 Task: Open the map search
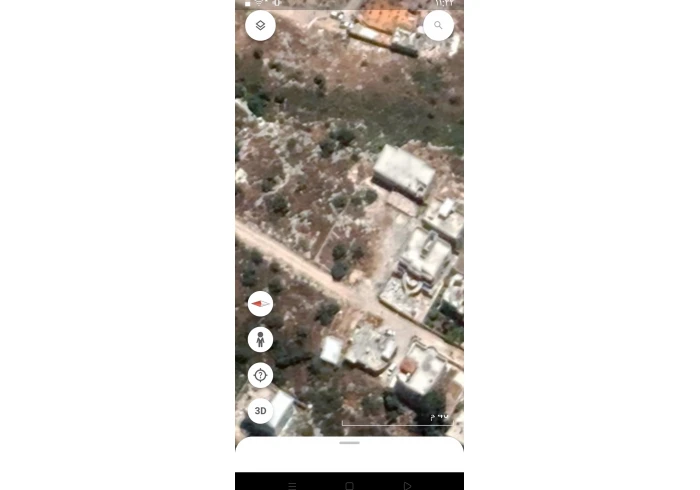tap(438, 26)
